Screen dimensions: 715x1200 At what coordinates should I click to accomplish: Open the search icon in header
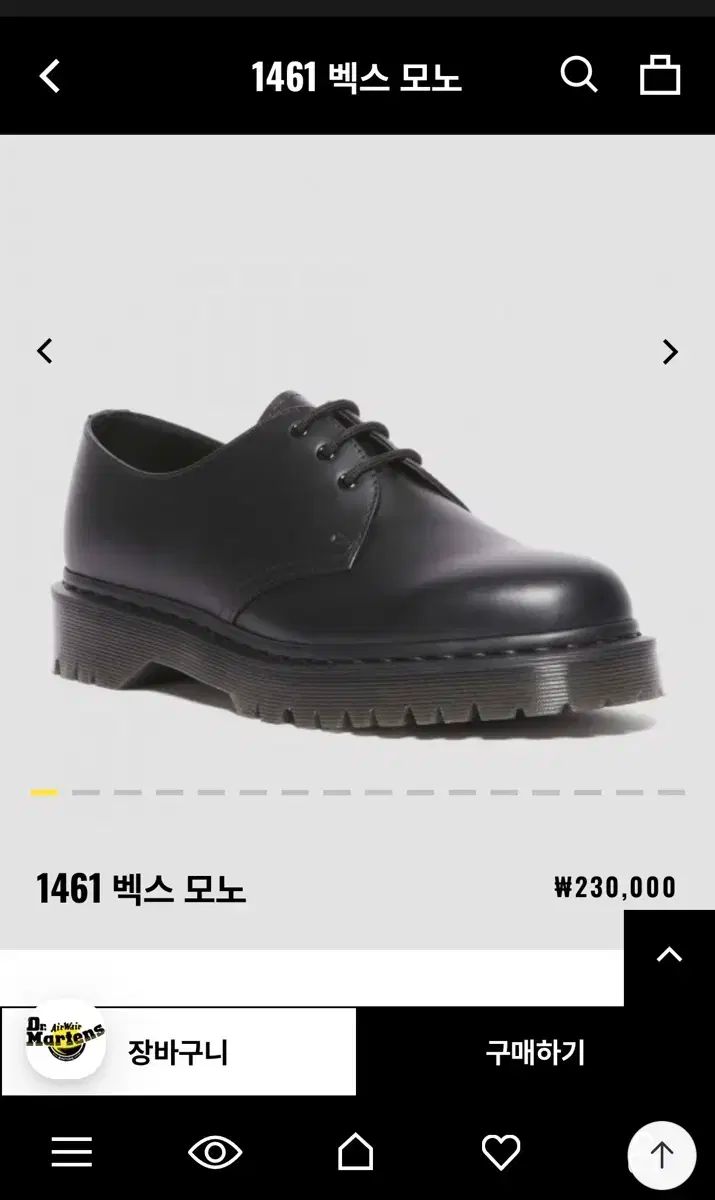click(x=578, y=75)
